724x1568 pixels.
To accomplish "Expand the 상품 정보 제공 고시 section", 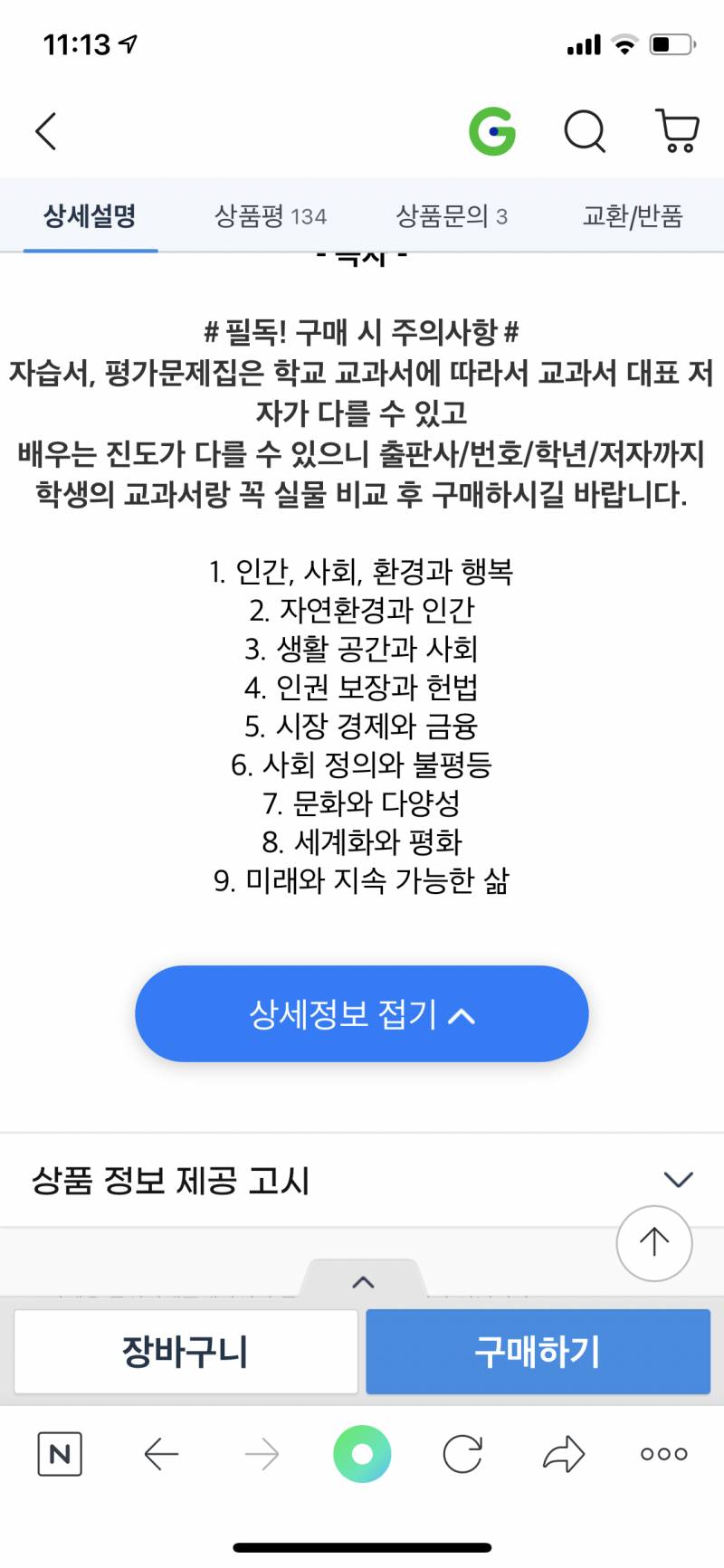I will [677, 1179].
